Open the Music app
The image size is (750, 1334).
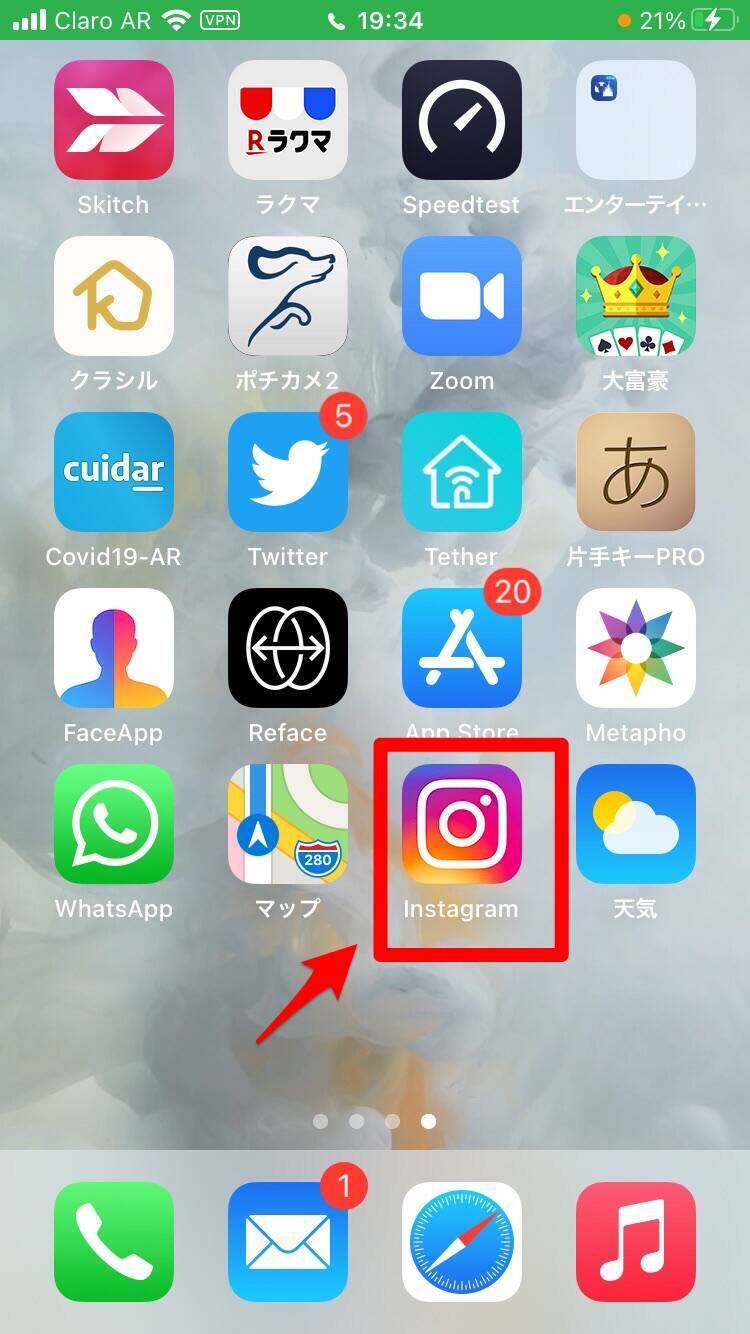coord(635,1241)
